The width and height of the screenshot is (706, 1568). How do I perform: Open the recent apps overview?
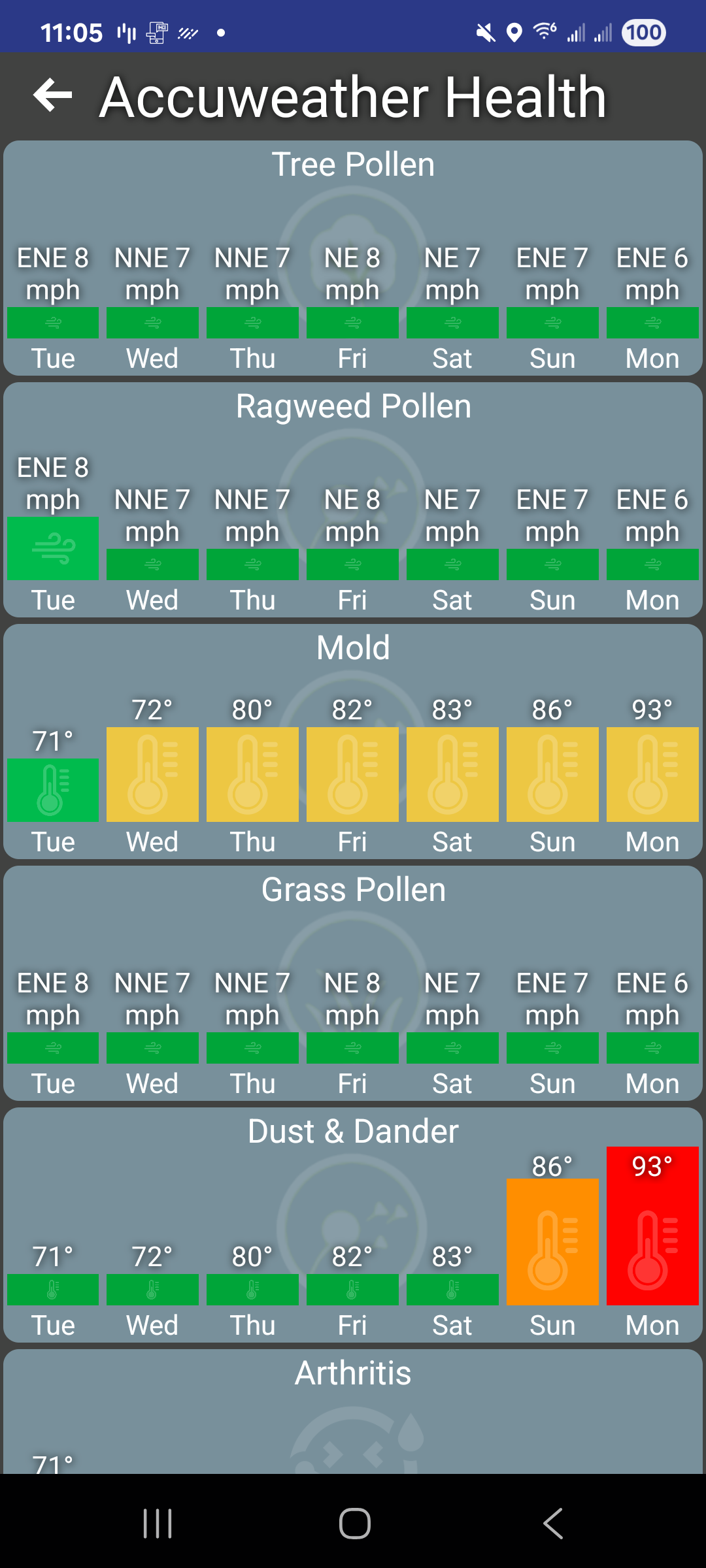158,1524
